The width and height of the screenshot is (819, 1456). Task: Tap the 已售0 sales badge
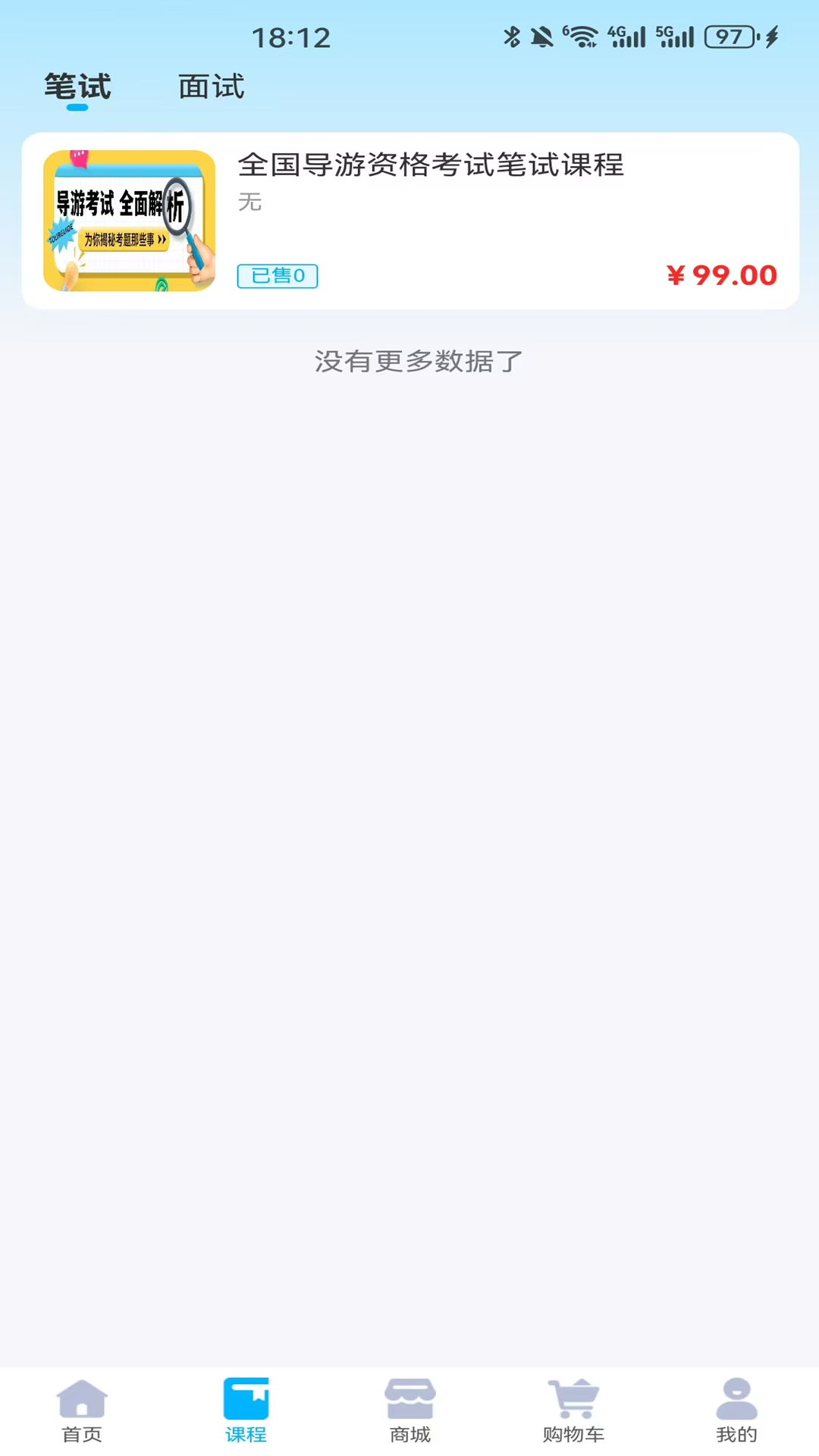coord(278,275)
